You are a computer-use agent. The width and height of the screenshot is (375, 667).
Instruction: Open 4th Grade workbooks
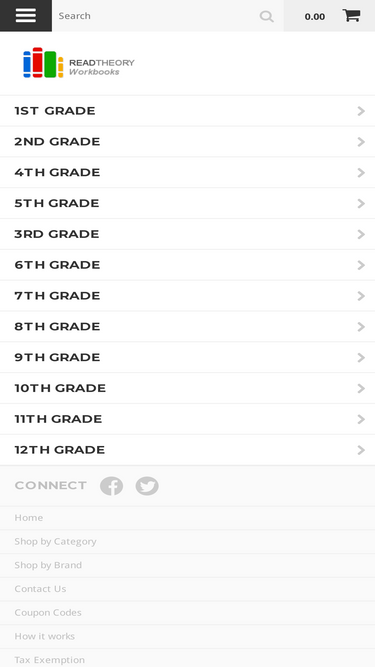pyautogui.click(x=188, y=173)
